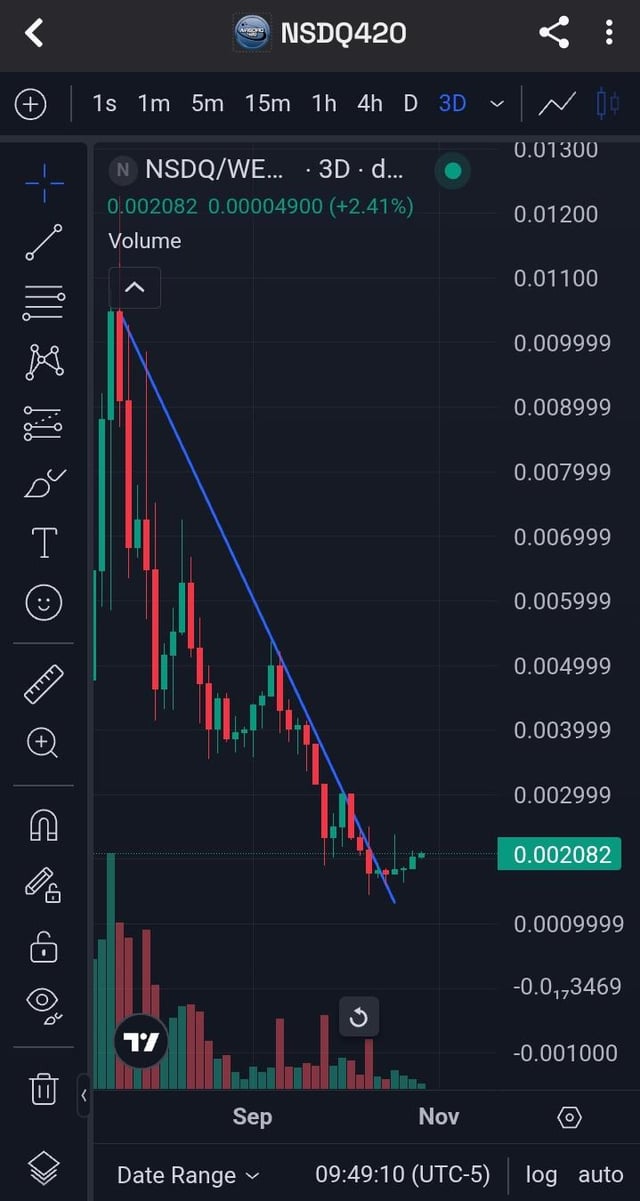Choose the ruler measure tool
The height and width of the screenshot is (1201, 640).
click(44, 685)
